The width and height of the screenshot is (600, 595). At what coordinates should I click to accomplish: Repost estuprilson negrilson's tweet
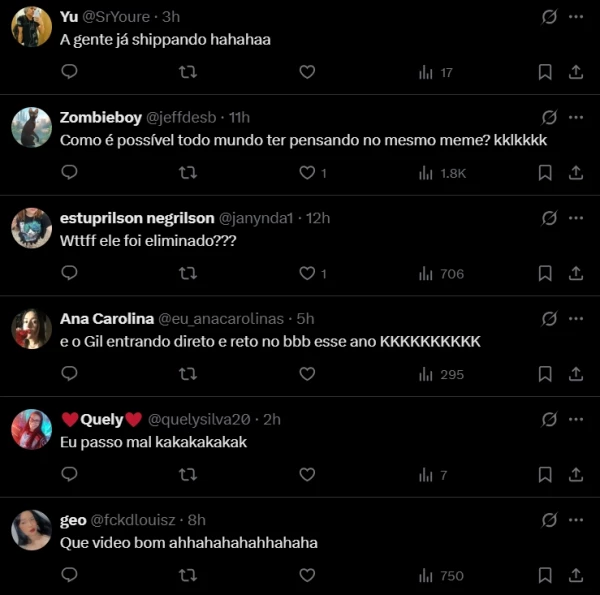pos(187,273)
